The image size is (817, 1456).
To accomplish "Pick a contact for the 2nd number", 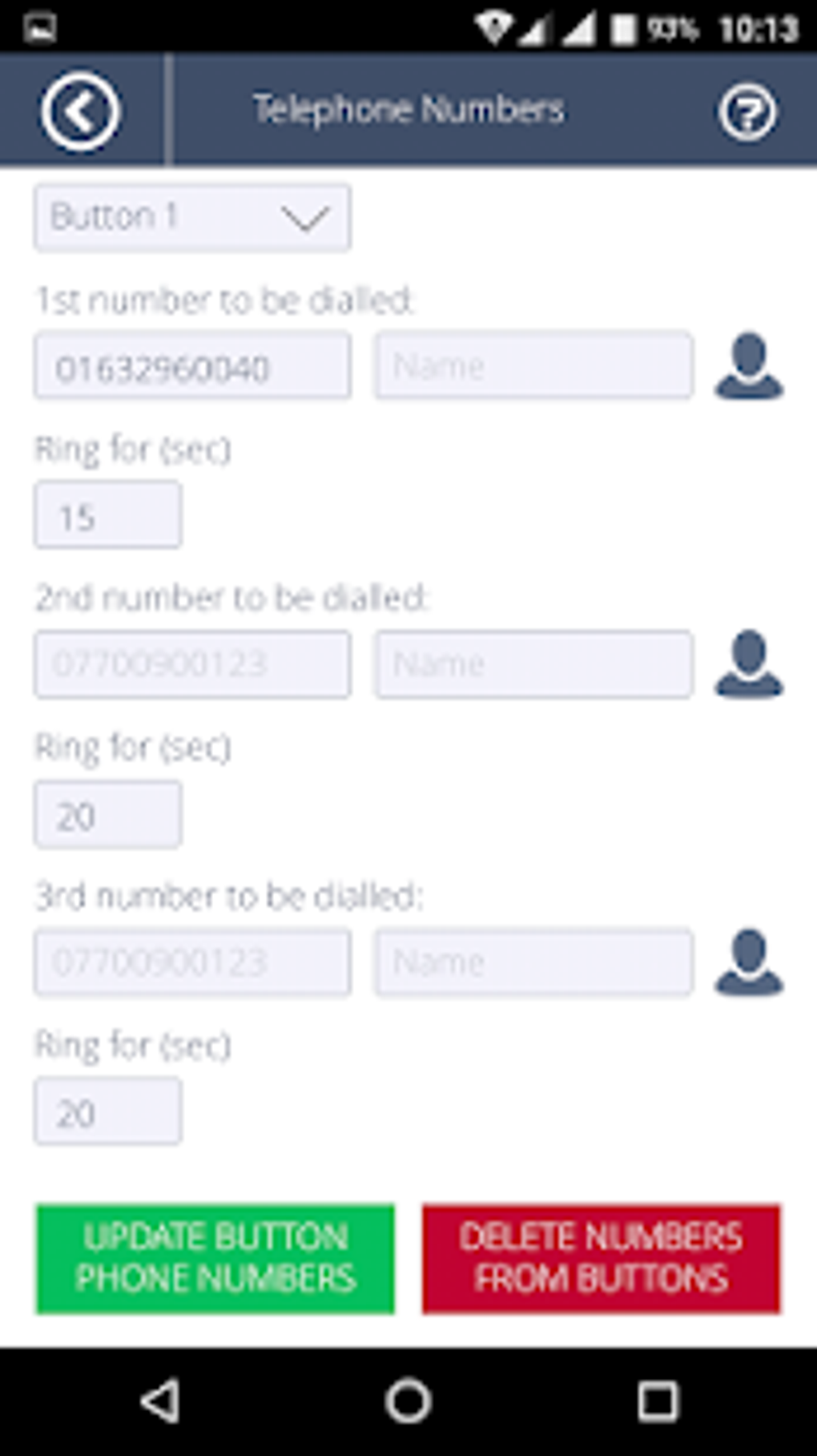I will (x=749, y=664).
